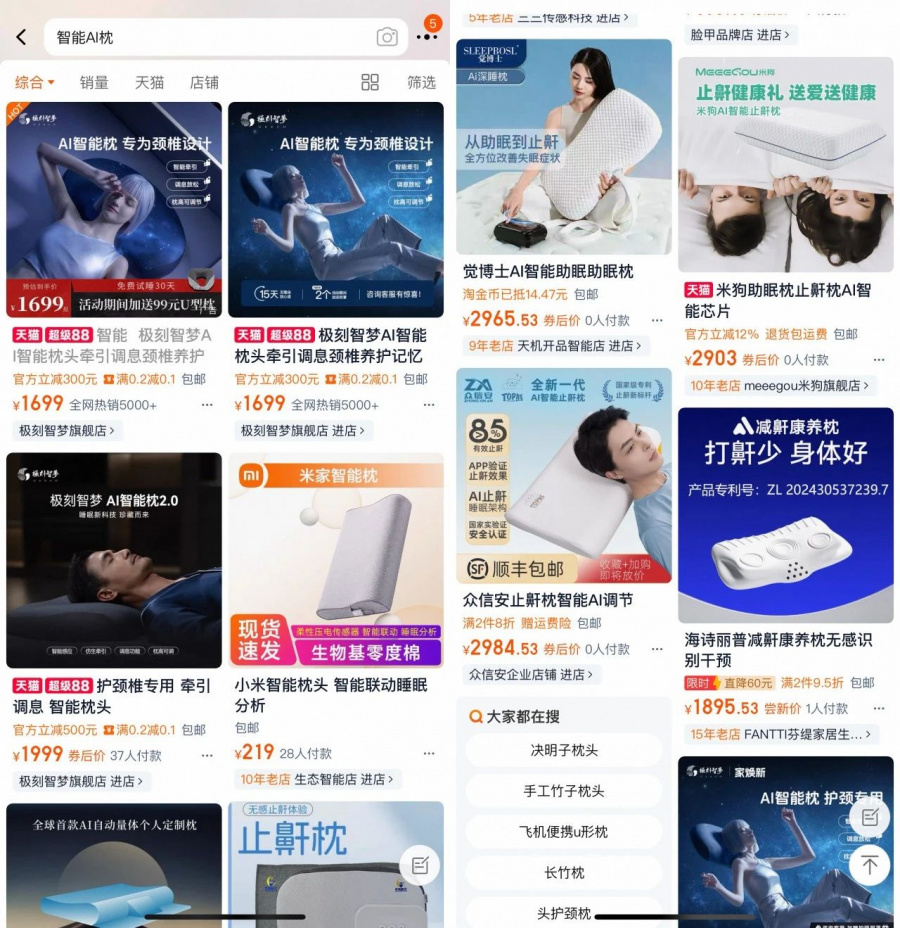900x928 pixels.
Task: Search suggested term 飞机便携u形枕
Action: point(564,831)
